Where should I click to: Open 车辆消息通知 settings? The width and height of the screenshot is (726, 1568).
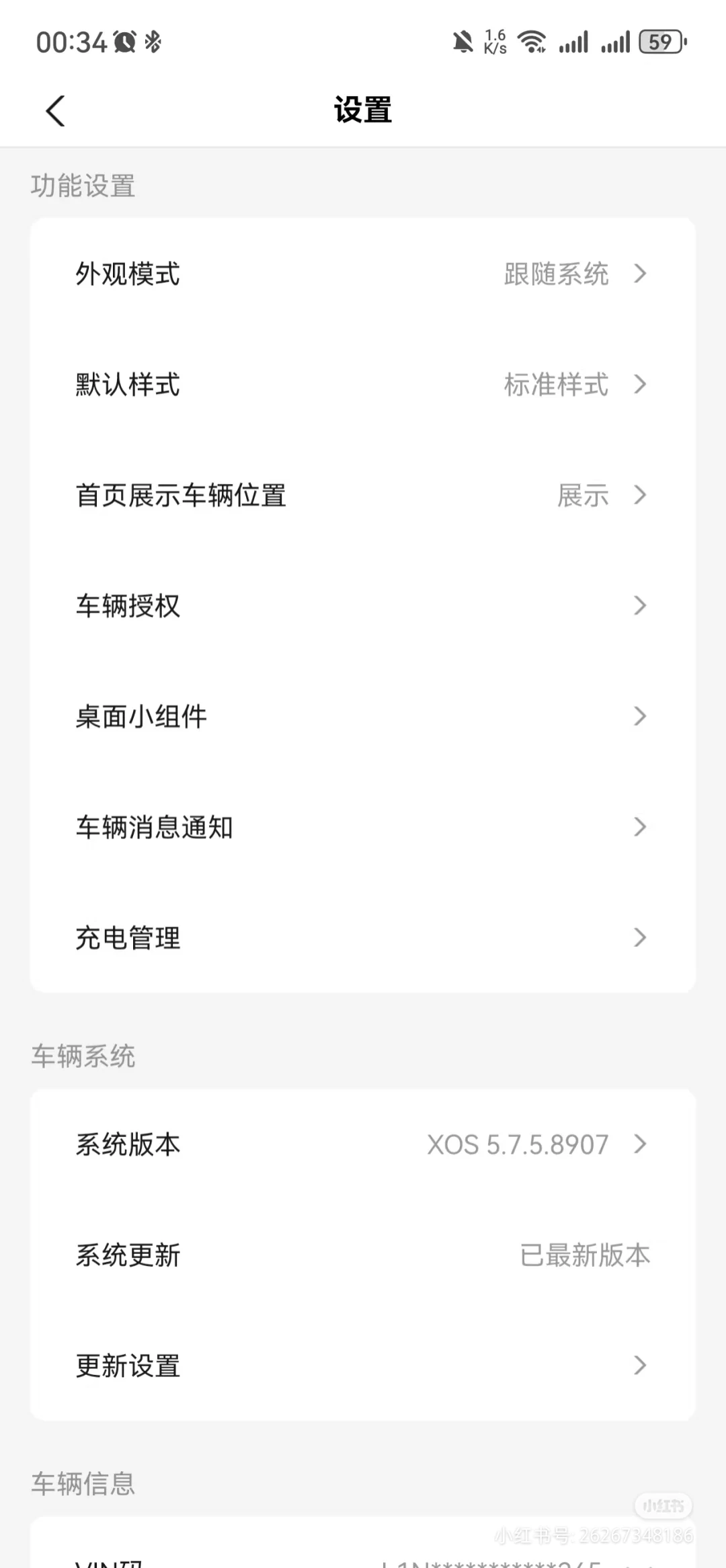coord(363,827)
